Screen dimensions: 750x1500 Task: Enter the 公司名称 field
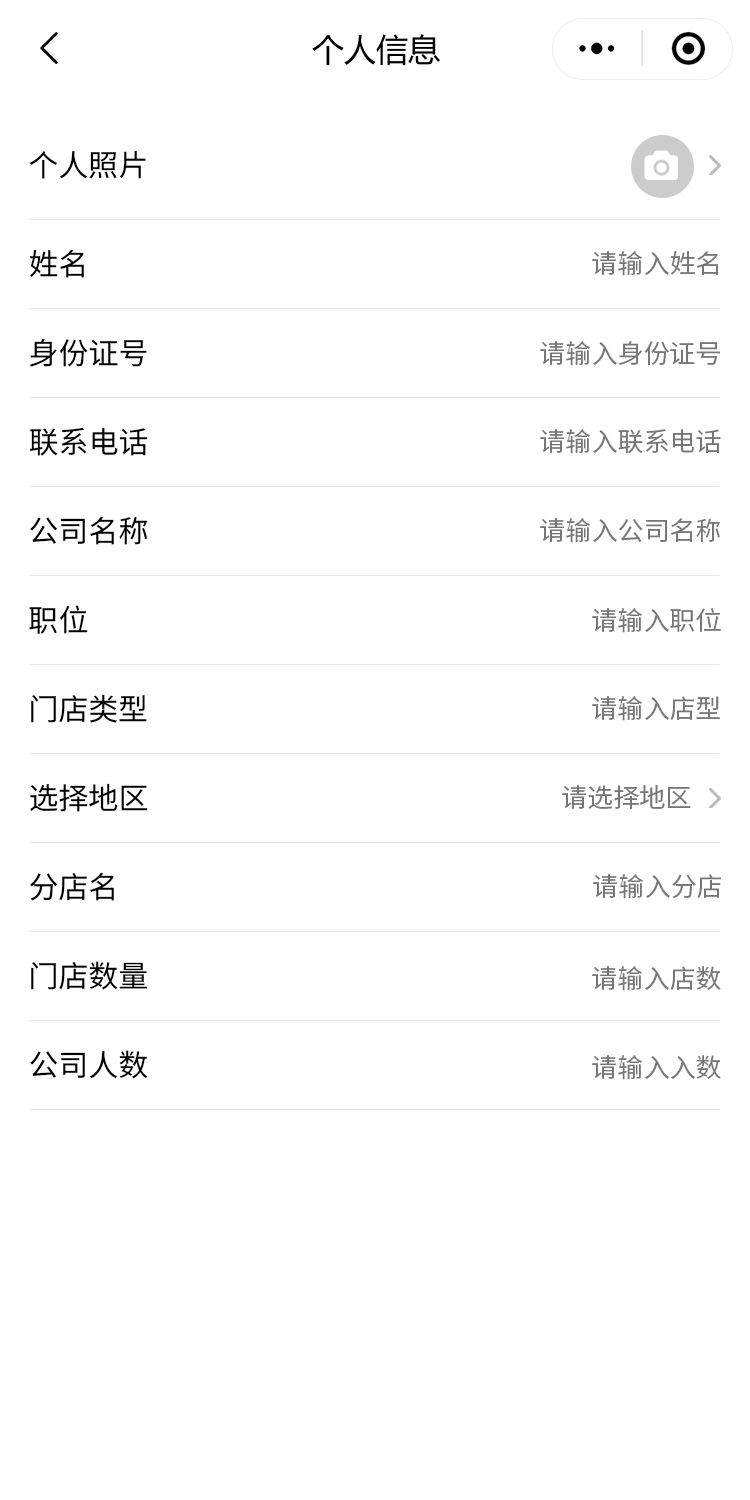click(x=630, y=531)
